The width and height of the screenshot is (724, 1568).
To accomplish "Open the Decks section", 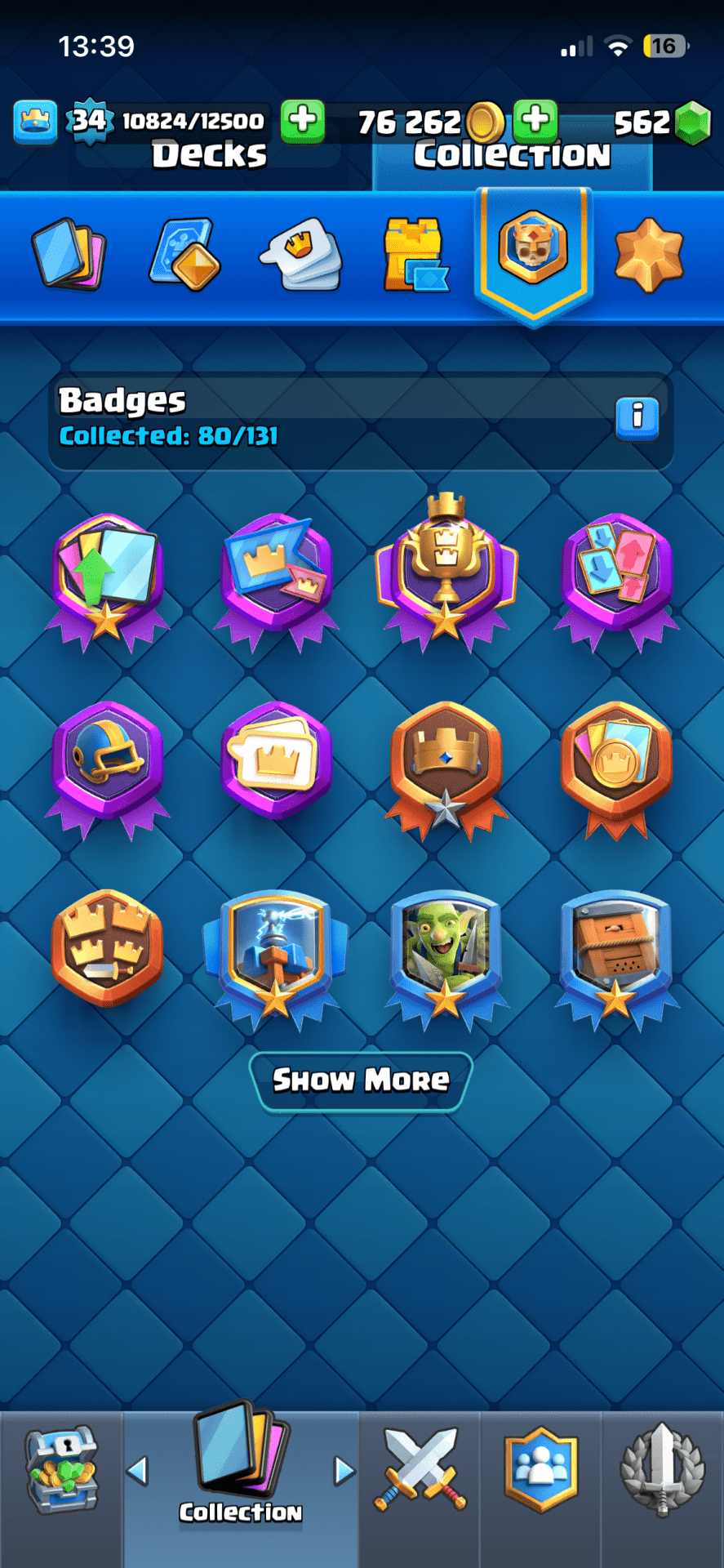I will pos(209,155).
